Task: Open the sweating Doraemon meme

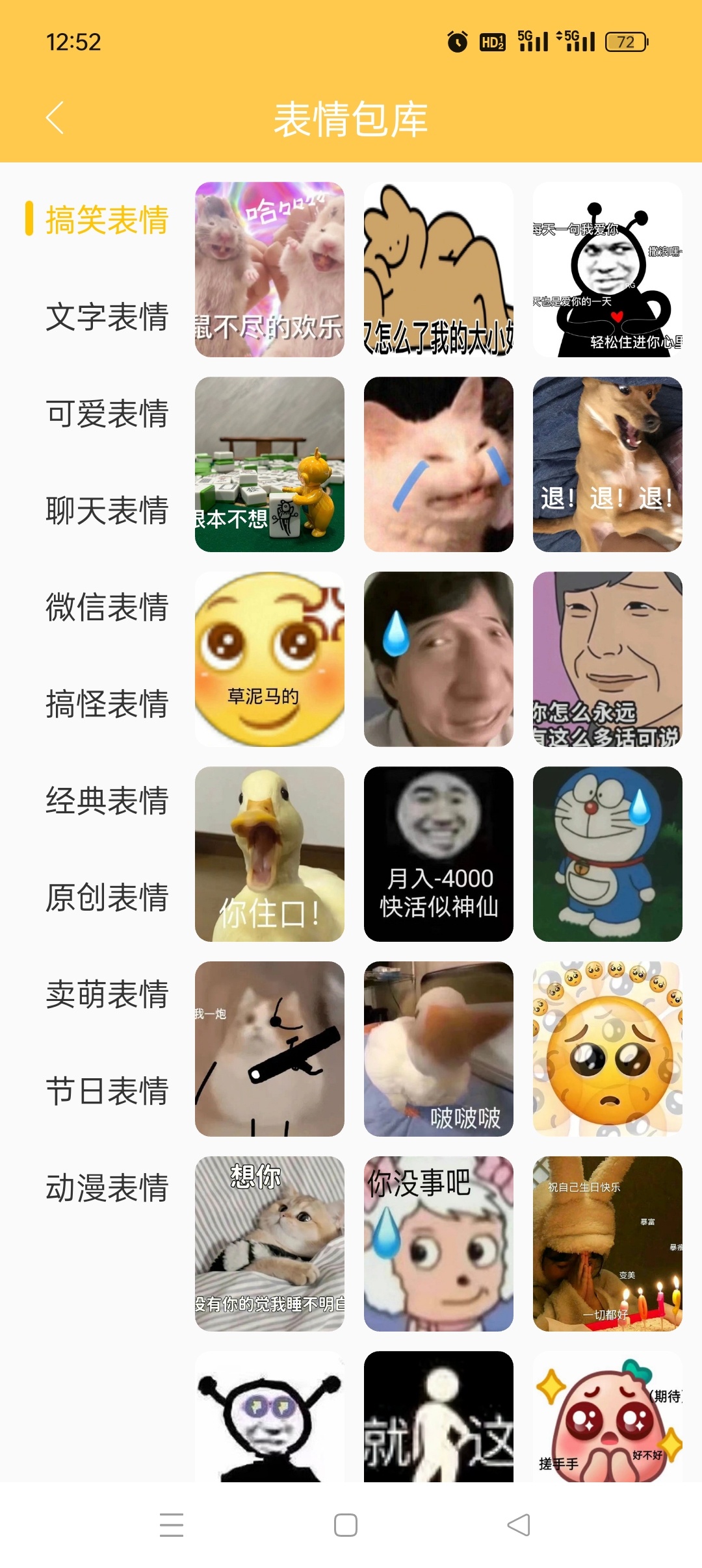Action: click(x=606, y=855)
